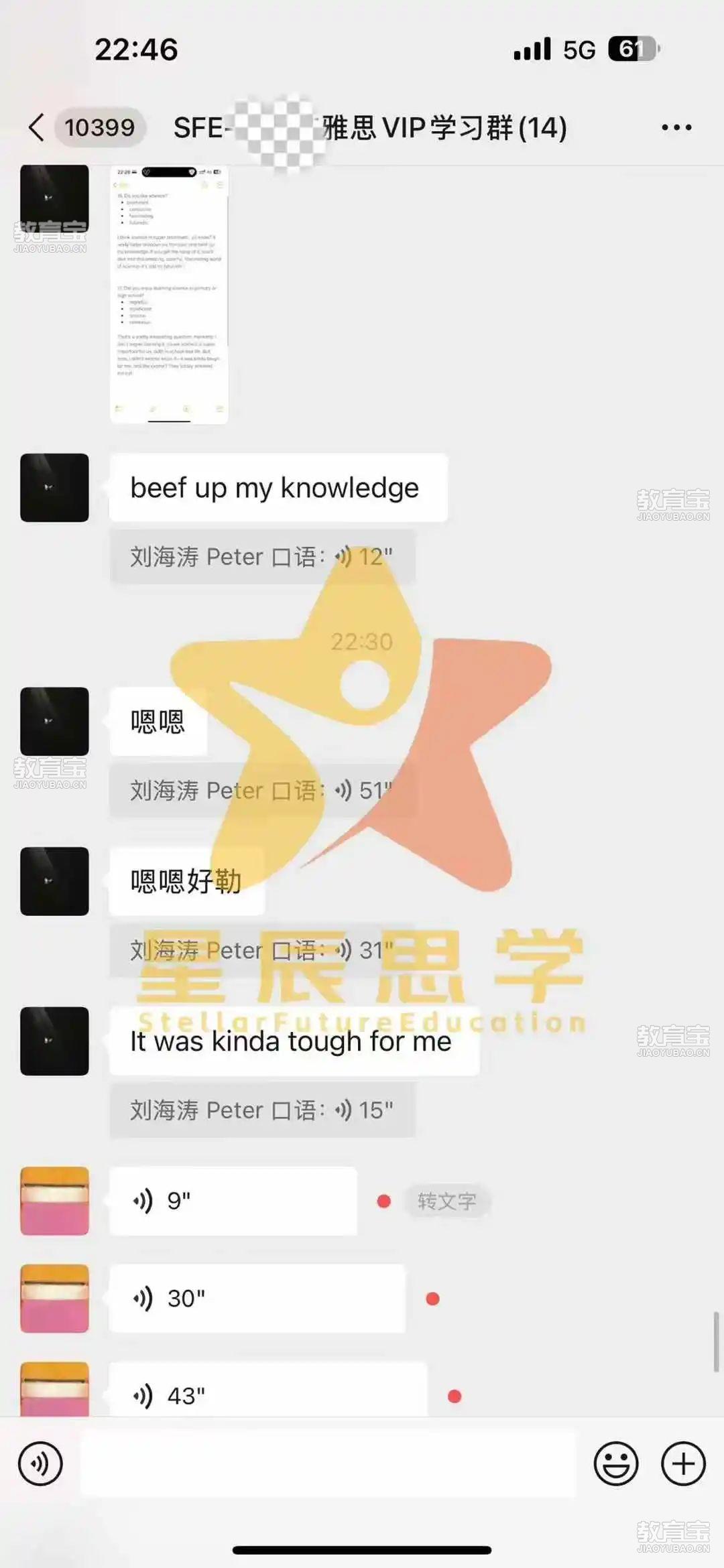Viewport: 724px width, 1568px height.
Task: Open the emoji sticker panel
Action: (615, 1464)
